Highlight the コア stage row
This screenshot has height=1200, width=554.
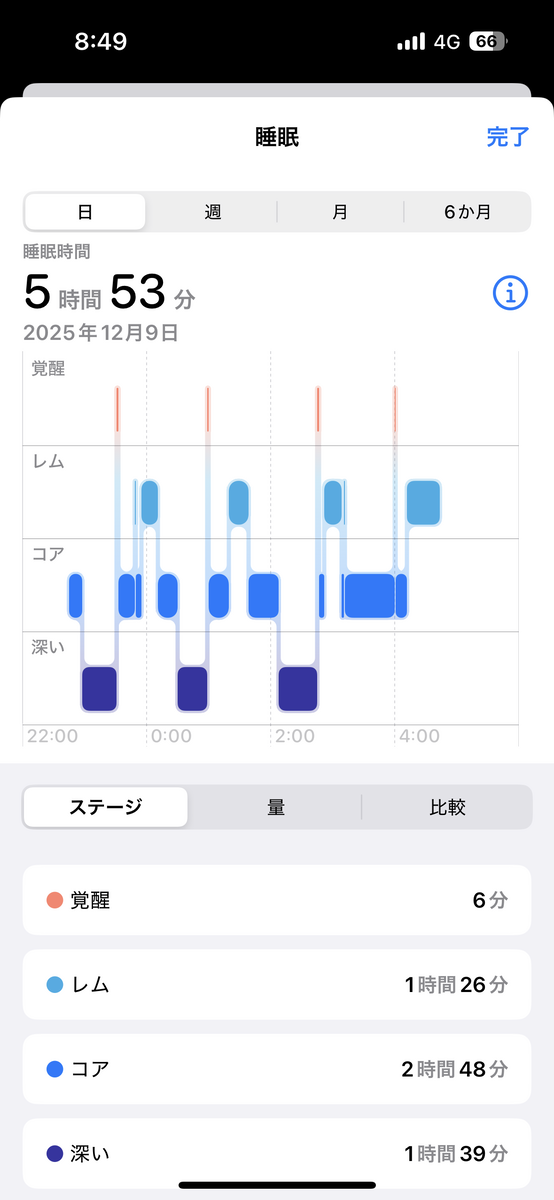pyautogui.click(x=277, y=1069)
